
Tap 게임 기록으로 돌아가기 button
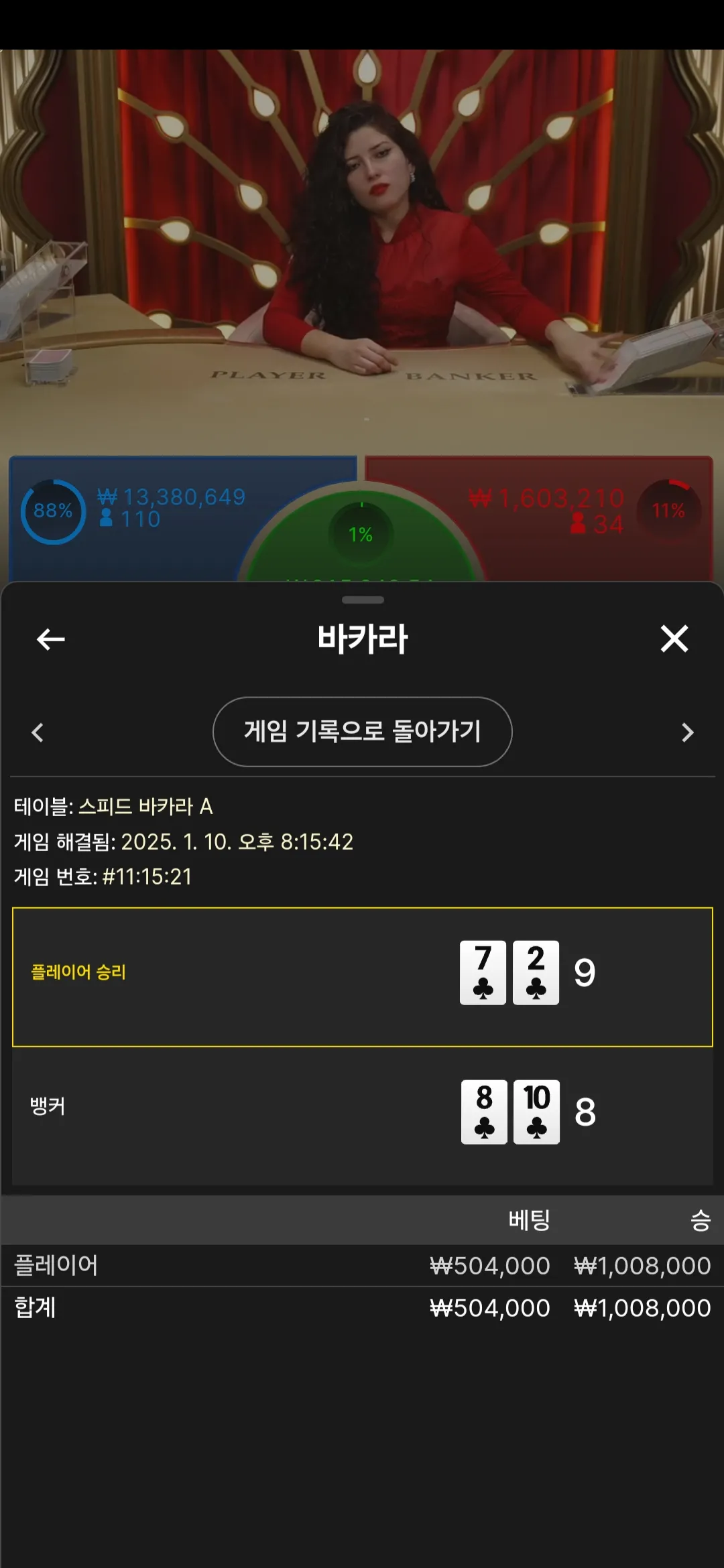363,732
